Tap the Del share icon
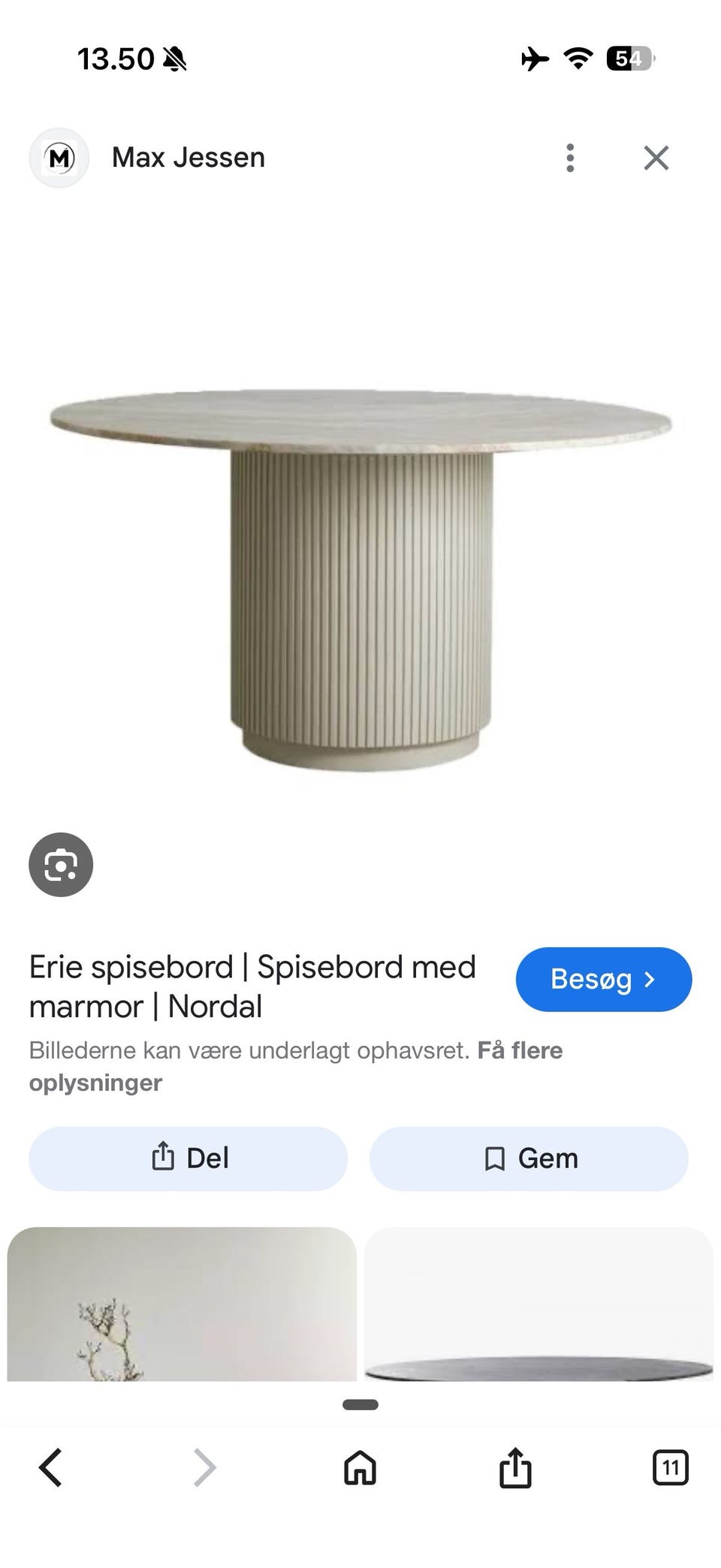The width and height of the screenshot is (721, 1568). (x=161, y=1158)
